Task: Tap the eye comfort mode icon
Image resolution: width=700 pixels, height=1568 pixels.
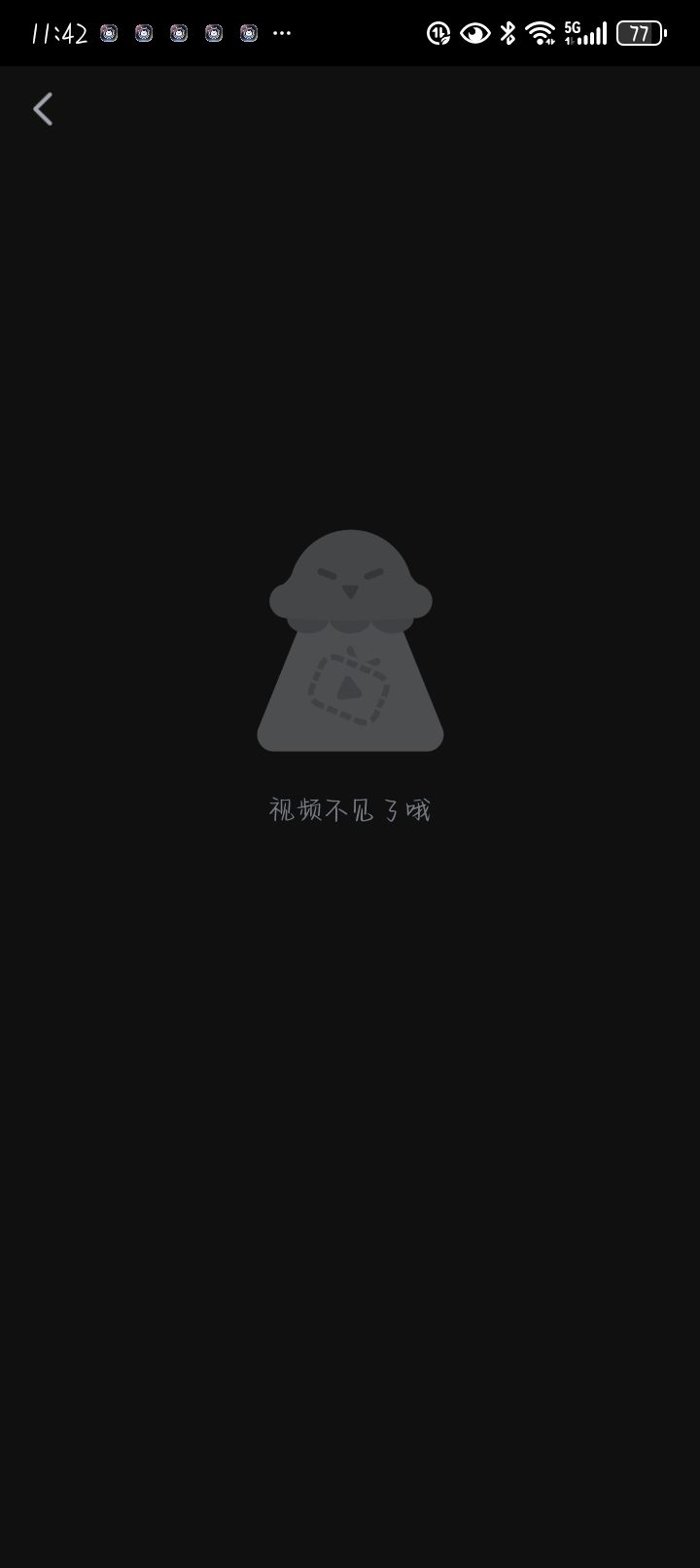Action: (473, 33)
